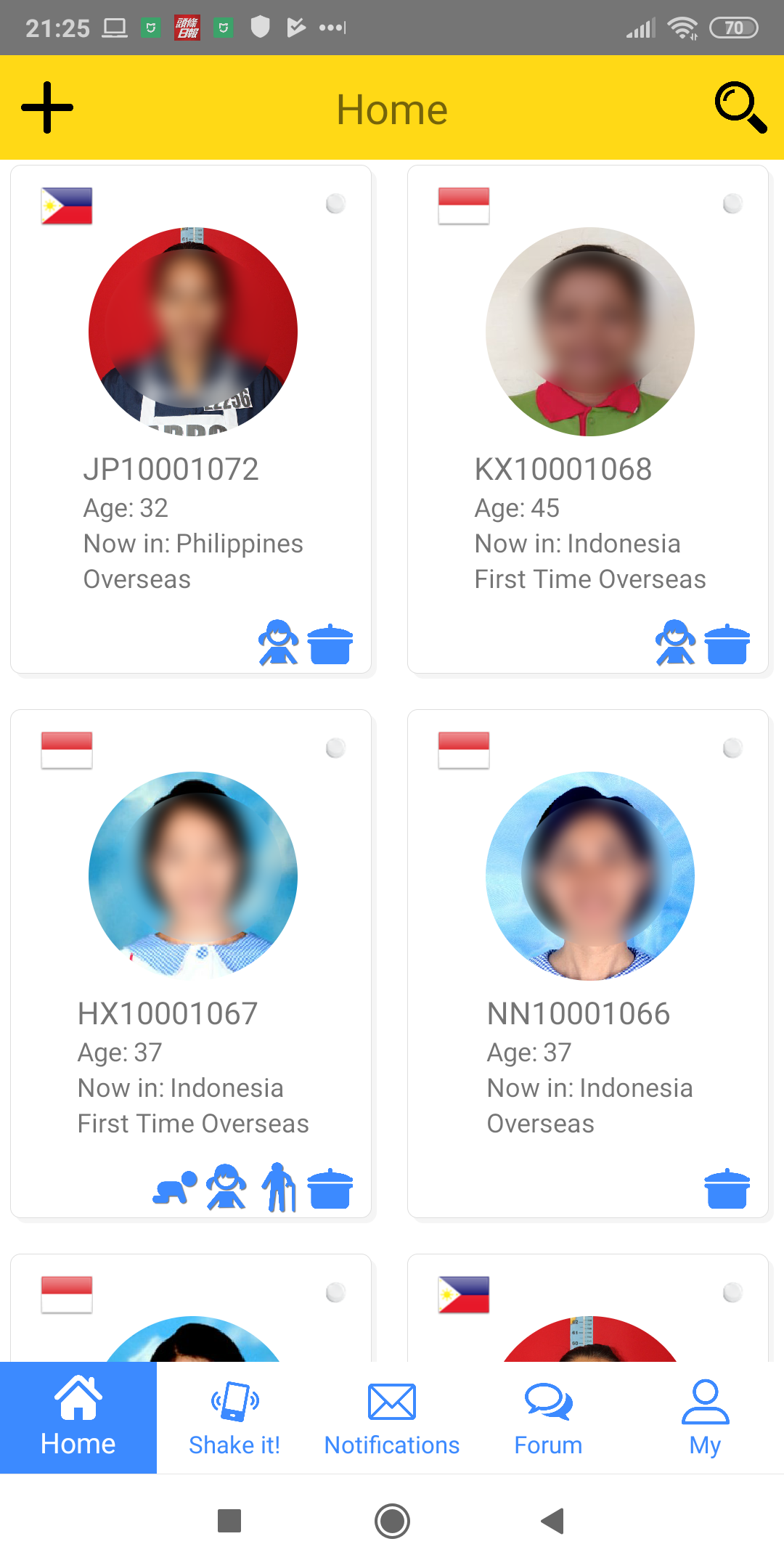Open the Forum speech bubble icon
The image size is (784, 1568).
pos(547,1402)
